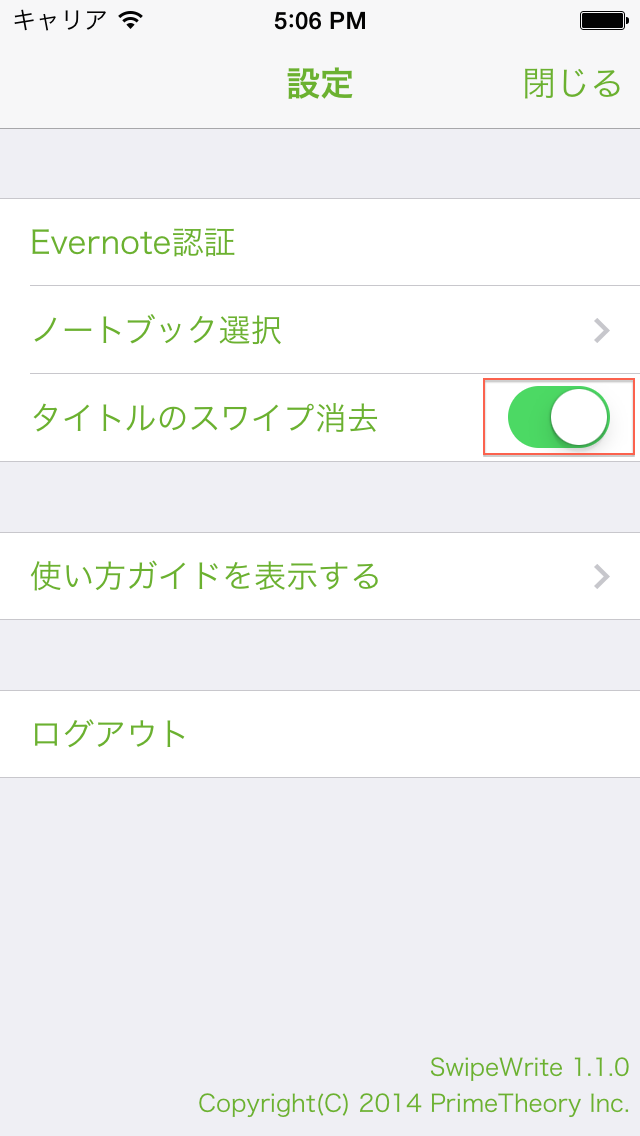Turn off the タイトルのスワイプ消去 switch
This screenshot has width=640, height=1136.
[x=558, y=417]
